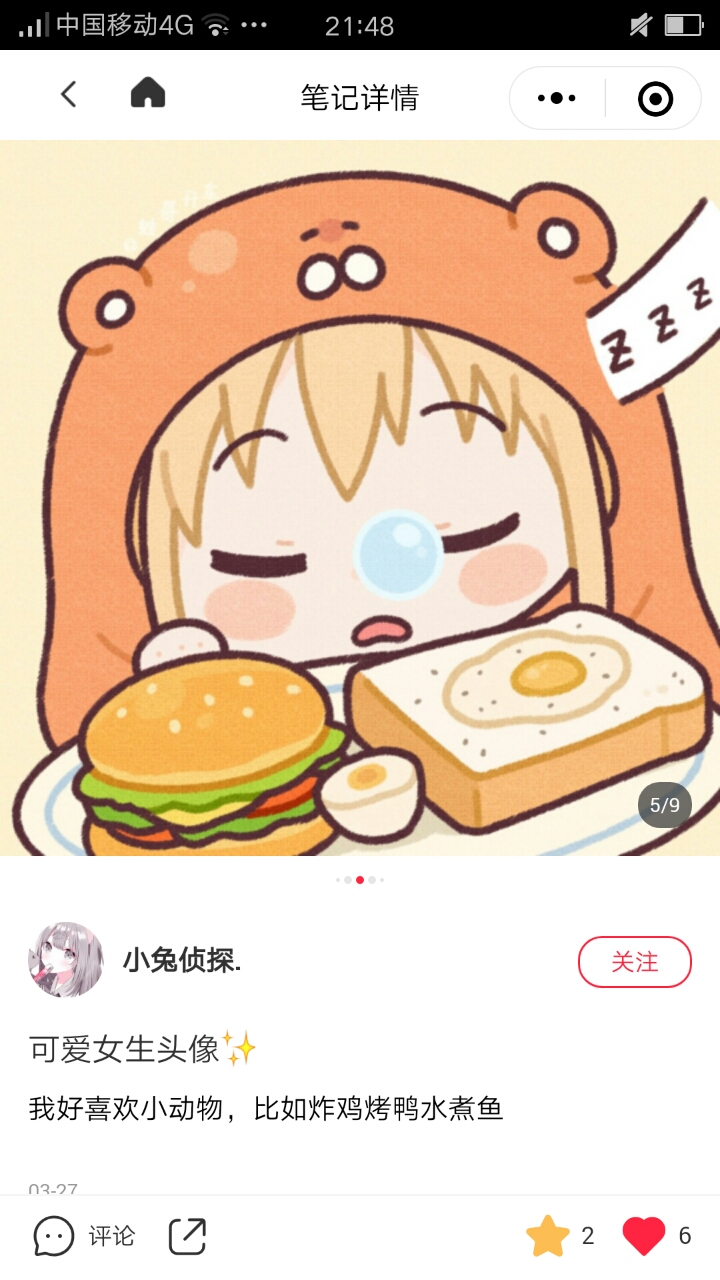This screenshot has height=1280, width=720.
Task: Open the ••• more options menu
Action: pos(554,96)
